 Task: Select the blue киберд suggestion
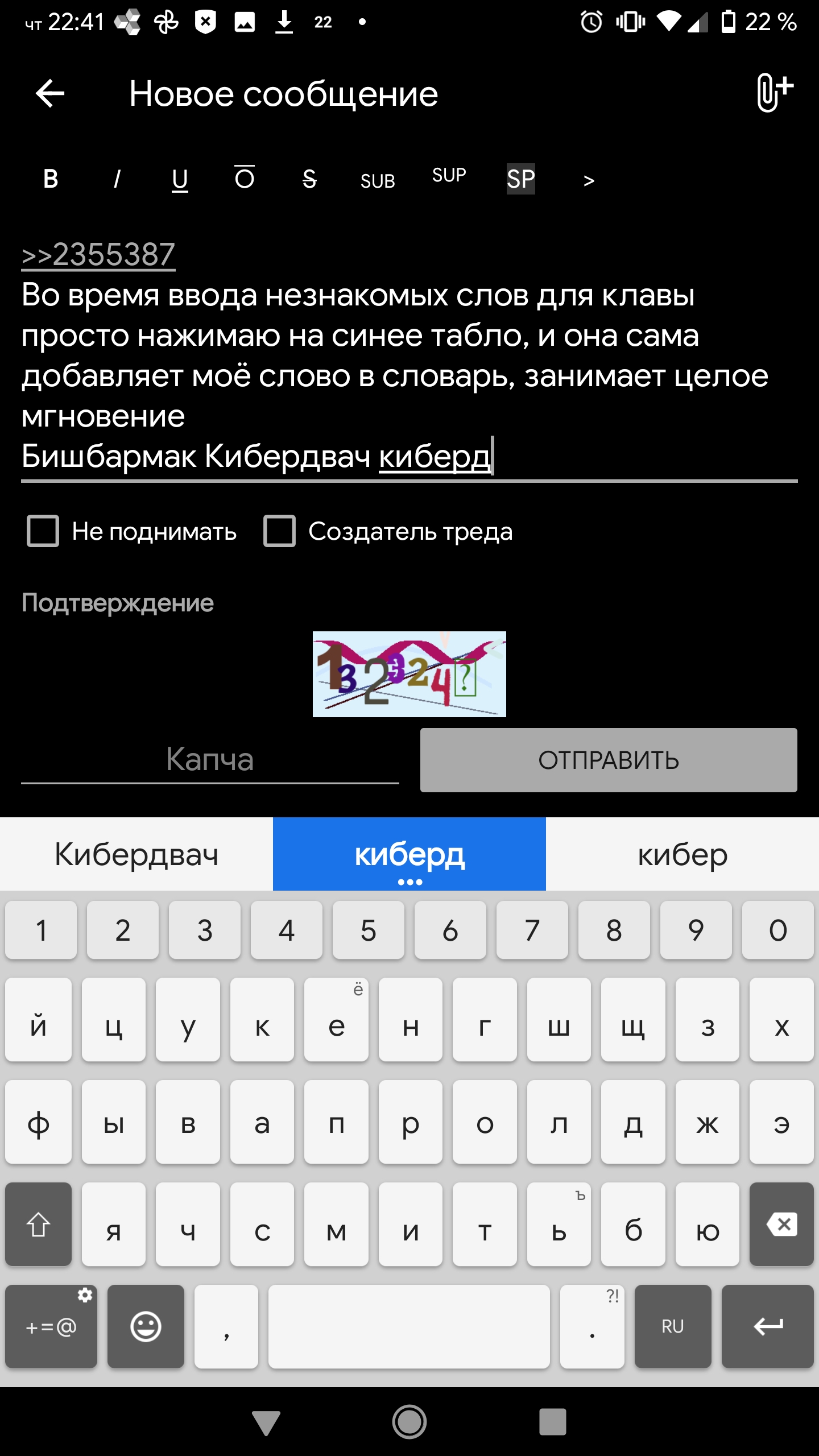coord(409,854)
